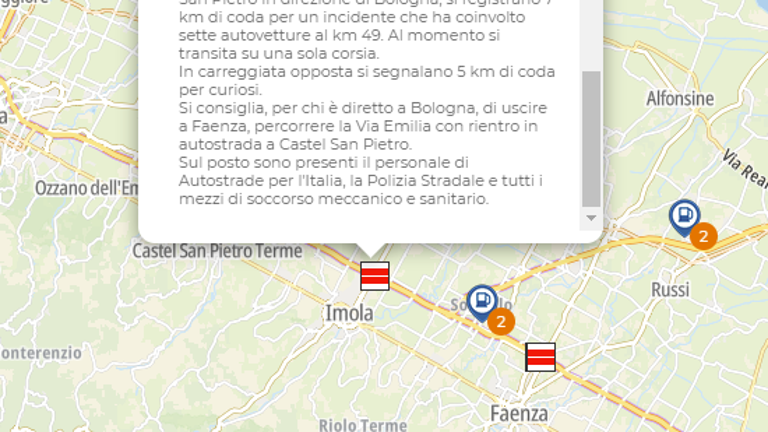Tap the popup's scroll down arrow
Screen dimensions: 768x432
pyautogui.click(x=591, y=218)
